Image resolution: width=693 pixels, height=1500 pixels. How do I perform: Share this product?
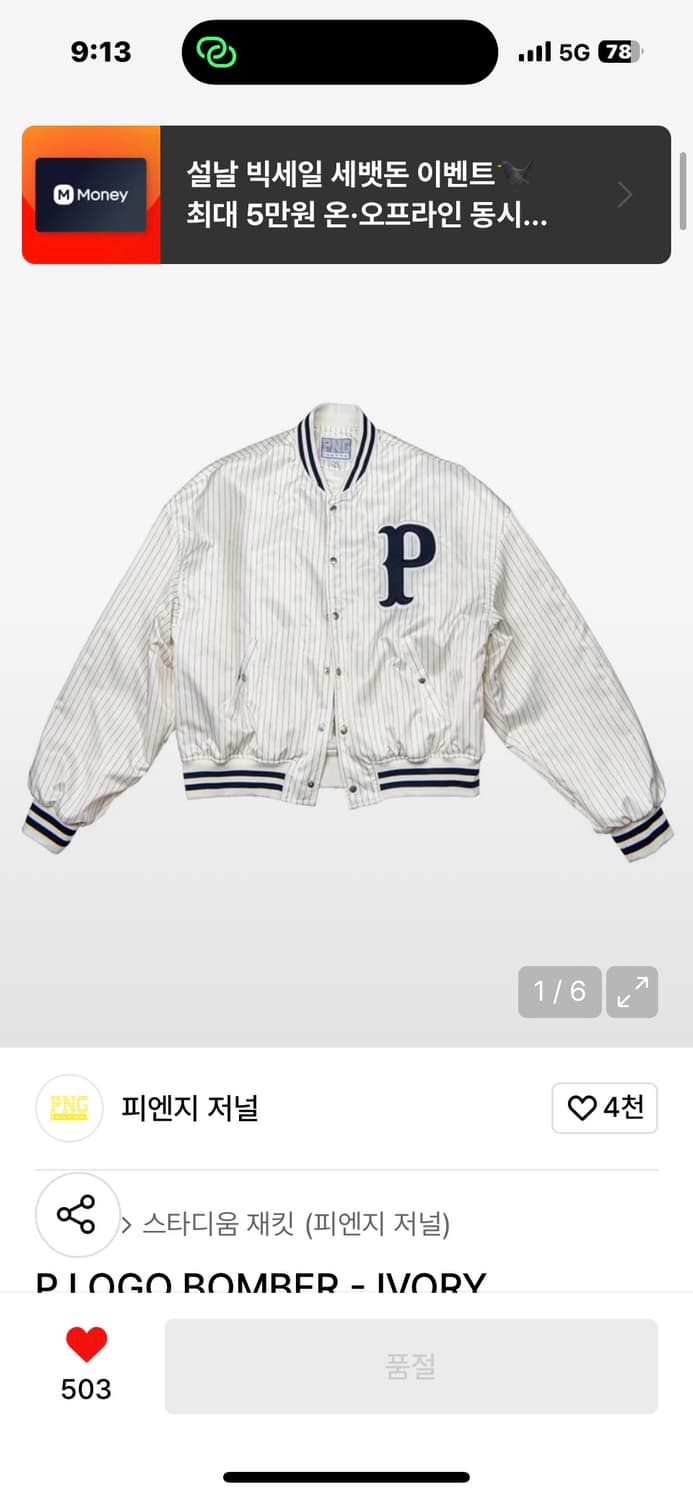click(77, 1215)
